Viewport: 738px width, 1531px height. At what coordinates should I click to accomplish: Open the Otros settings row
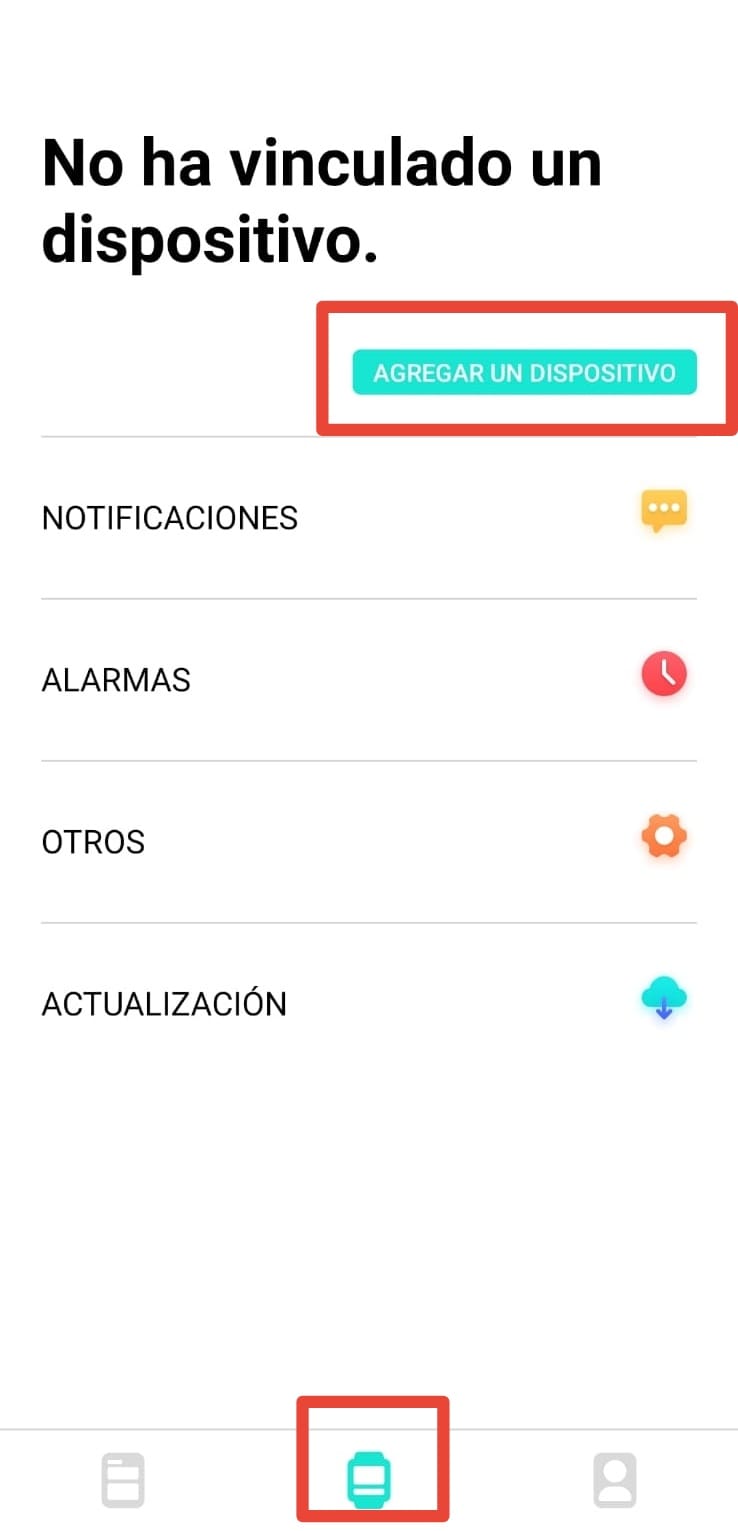pyautogui.click(x=369, y=842)
